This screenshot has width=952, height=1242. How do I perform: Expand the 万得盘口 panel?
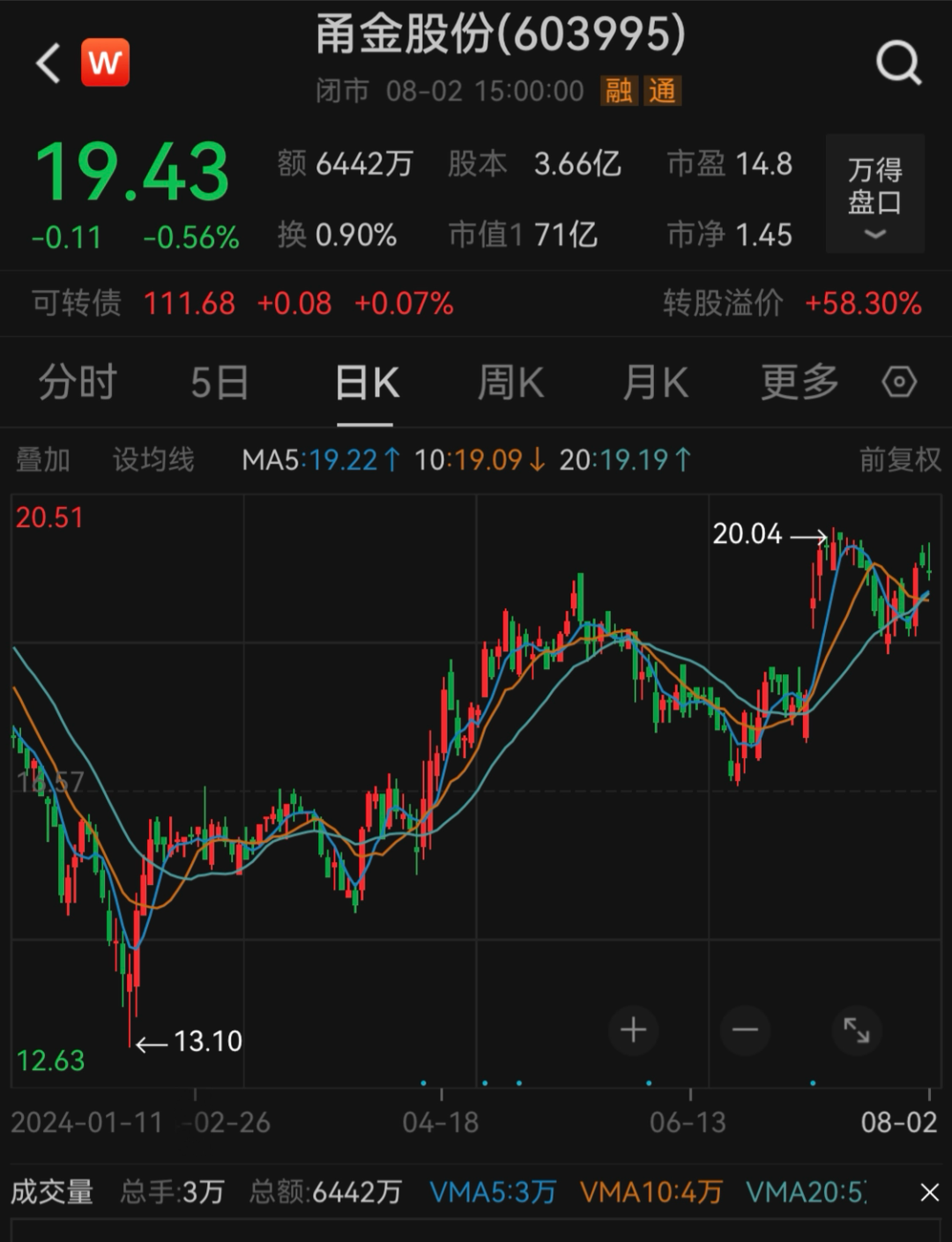click(x=874, y=194)
